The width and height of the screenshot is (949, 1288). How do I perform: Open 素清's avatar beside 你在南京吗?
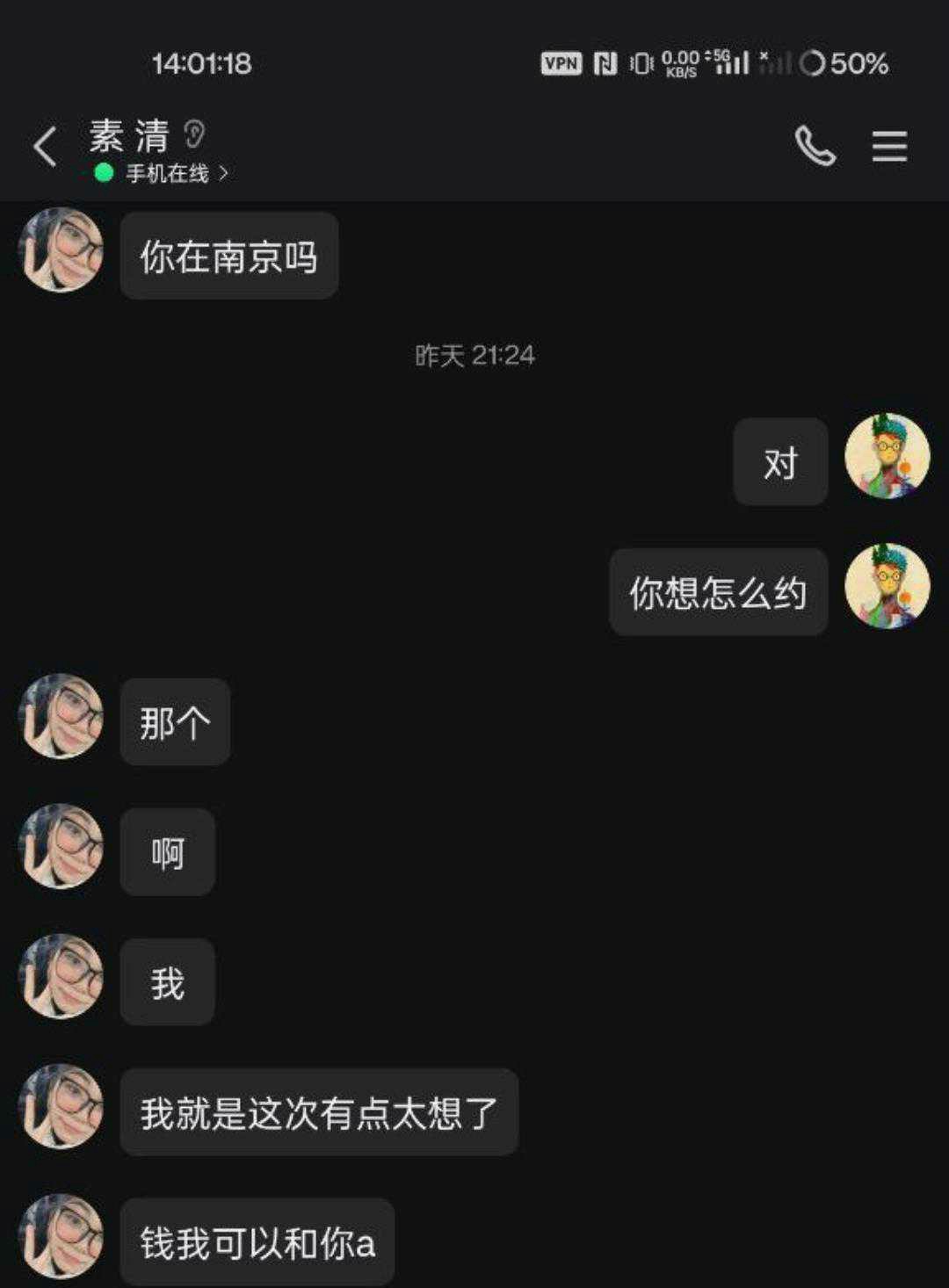click(61, 250)
